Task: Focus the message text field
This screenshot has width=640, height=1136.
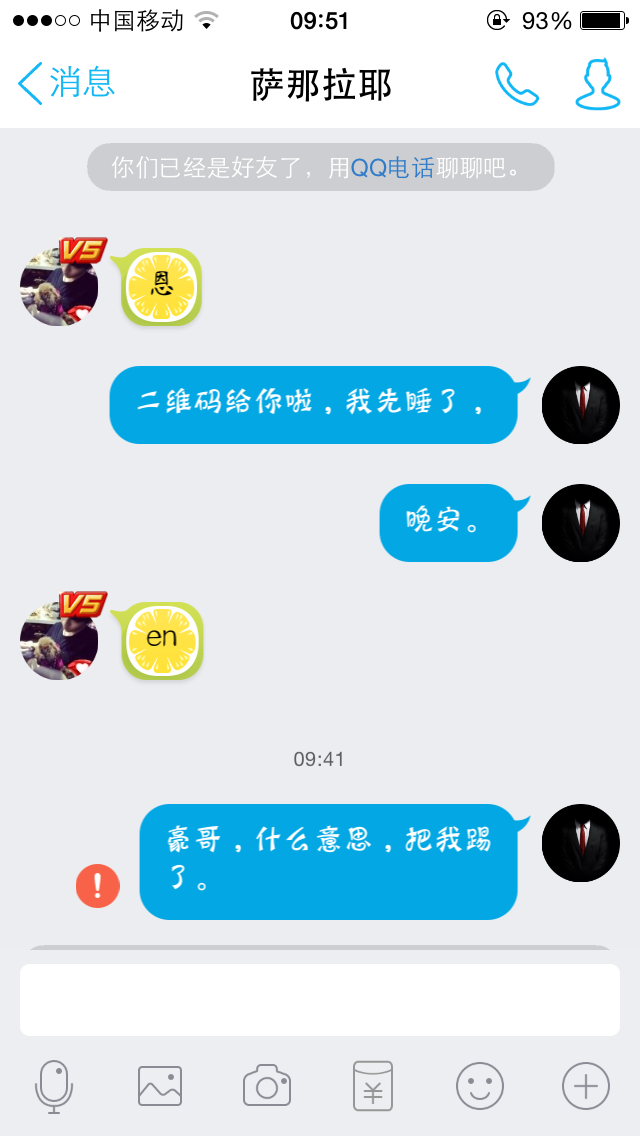Action: [x=320, y=1000]
